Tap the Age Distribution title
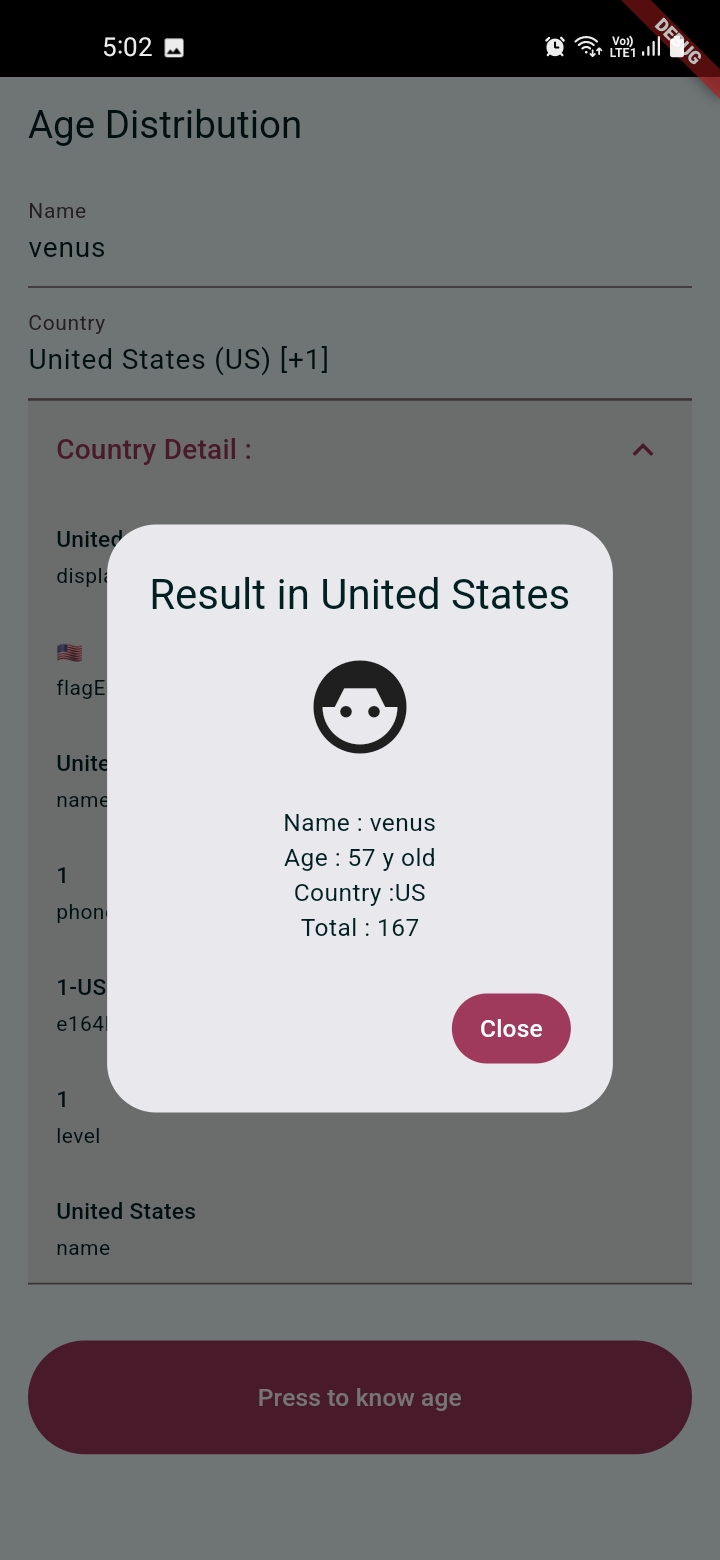Screen dimensions: 720x1560 coord(165,124)
